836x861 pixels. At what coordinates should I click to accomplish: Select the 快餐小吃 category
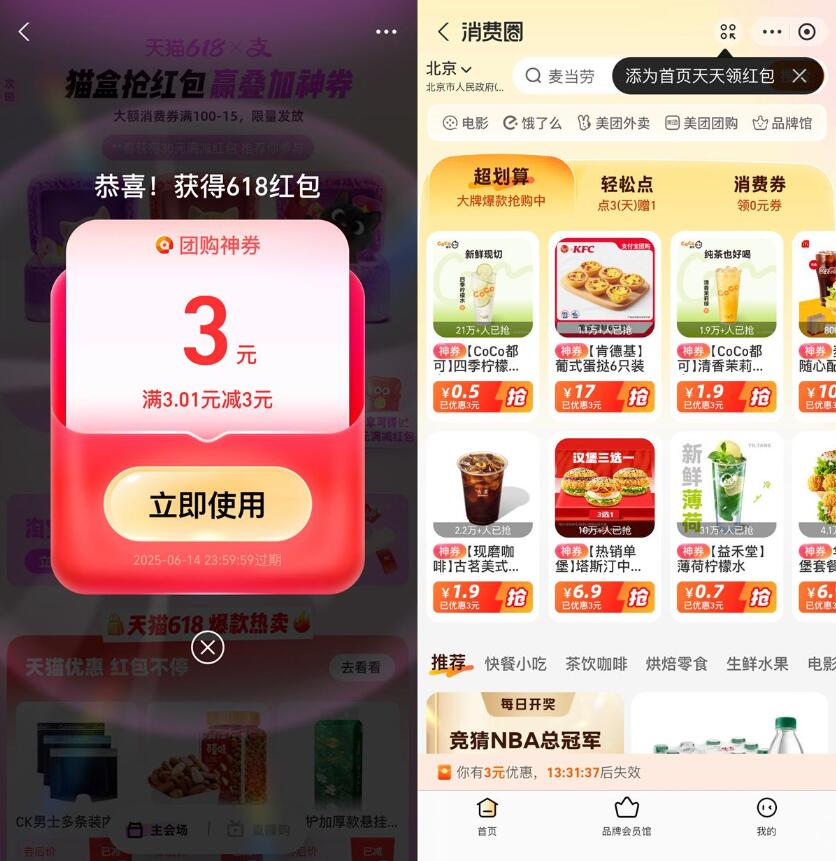[x=516, y=663]
